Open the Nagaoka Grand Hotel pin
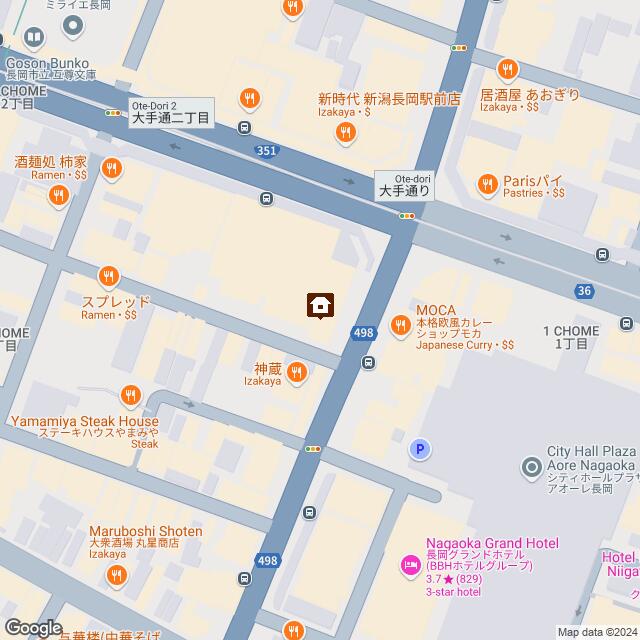Screen dimensions: 640x640 tap(410, 566)
